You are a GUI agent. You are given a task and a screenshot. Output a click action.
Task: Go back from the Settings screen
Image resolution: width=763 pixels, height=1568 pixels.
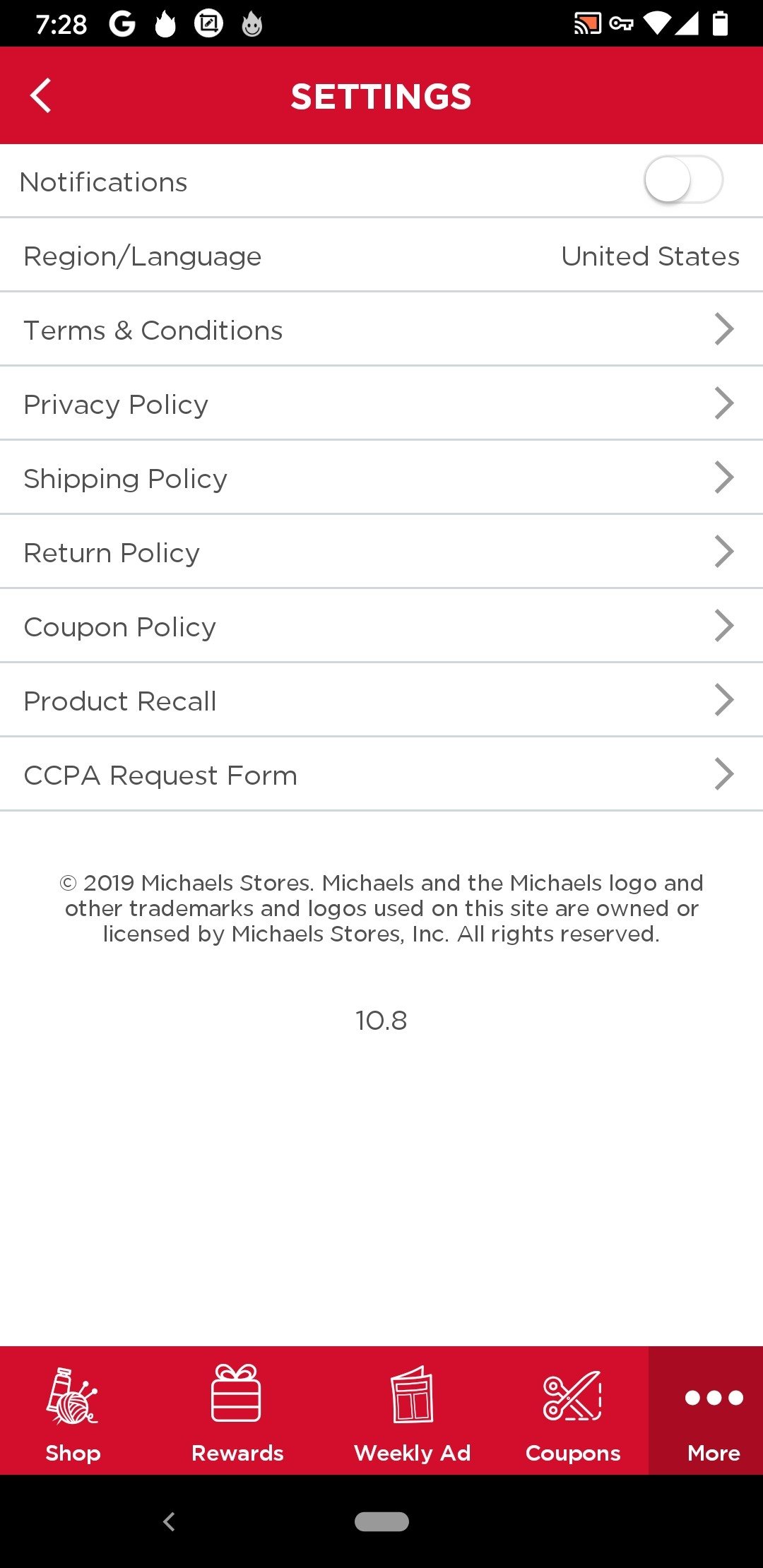point(41,95)
